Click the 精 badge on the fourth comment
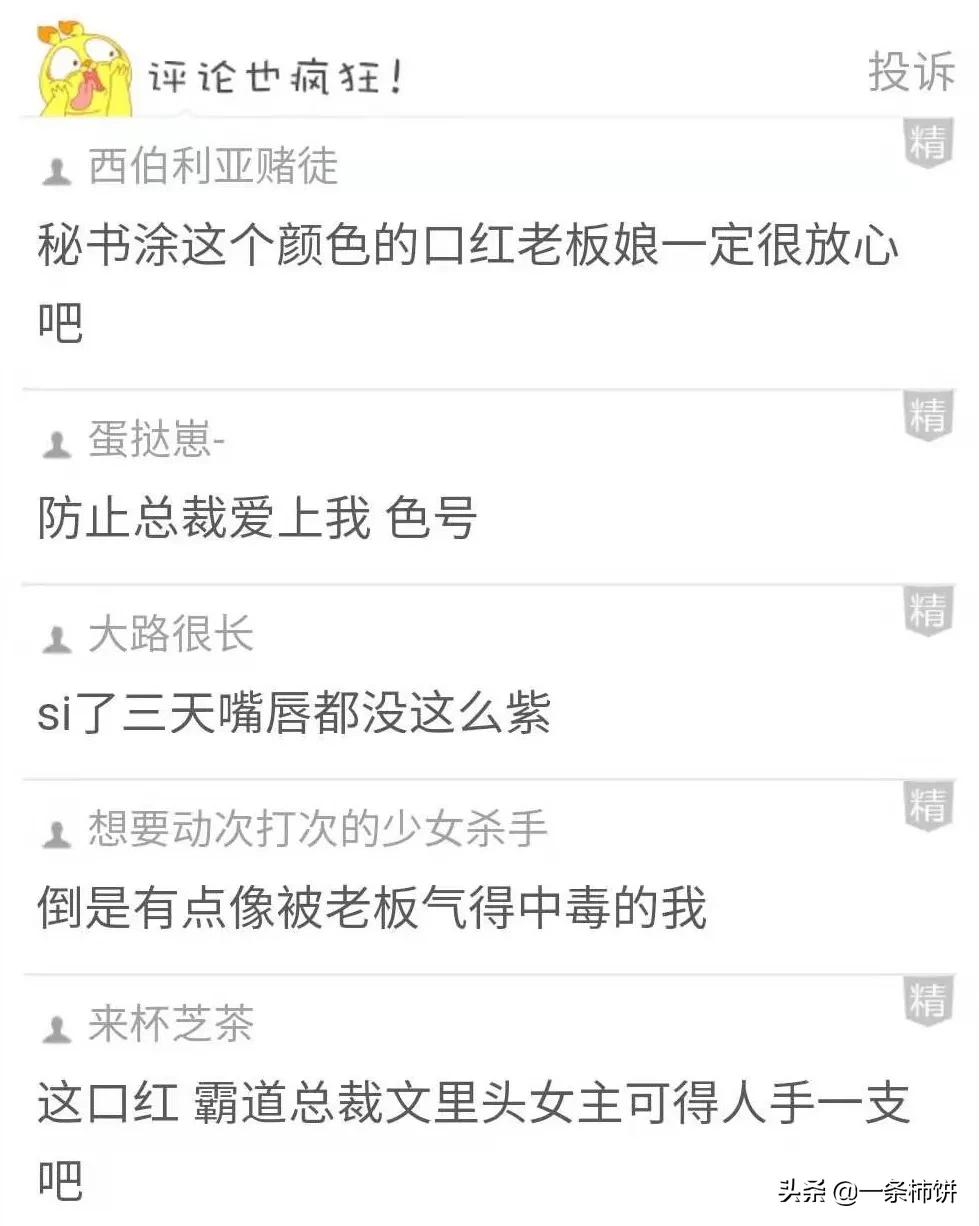 coord(928,804)
